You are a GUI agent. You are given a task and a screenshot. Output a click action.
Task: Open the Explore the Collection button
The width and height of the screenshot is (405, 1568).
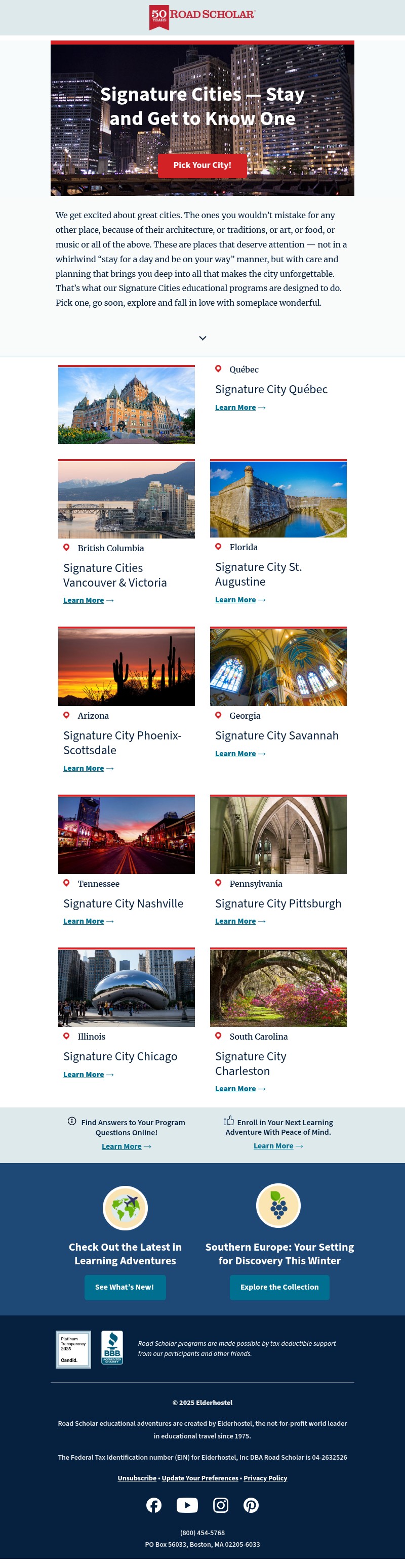(279, 1288)
